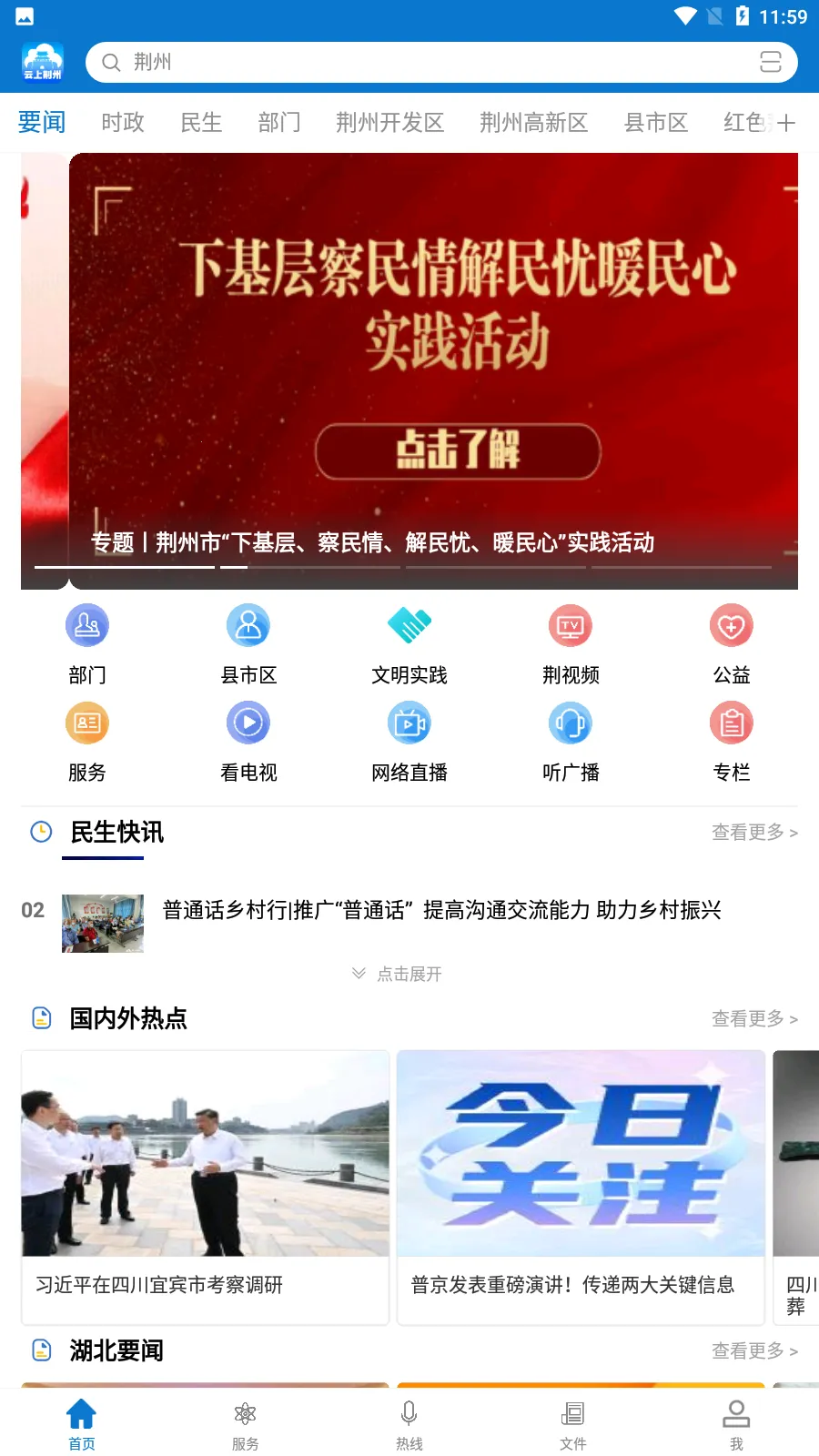The height and width of the screenshot is (1456, 819).
Task: Expand the list with 点击展开
Action: click(x=398, y=974)
